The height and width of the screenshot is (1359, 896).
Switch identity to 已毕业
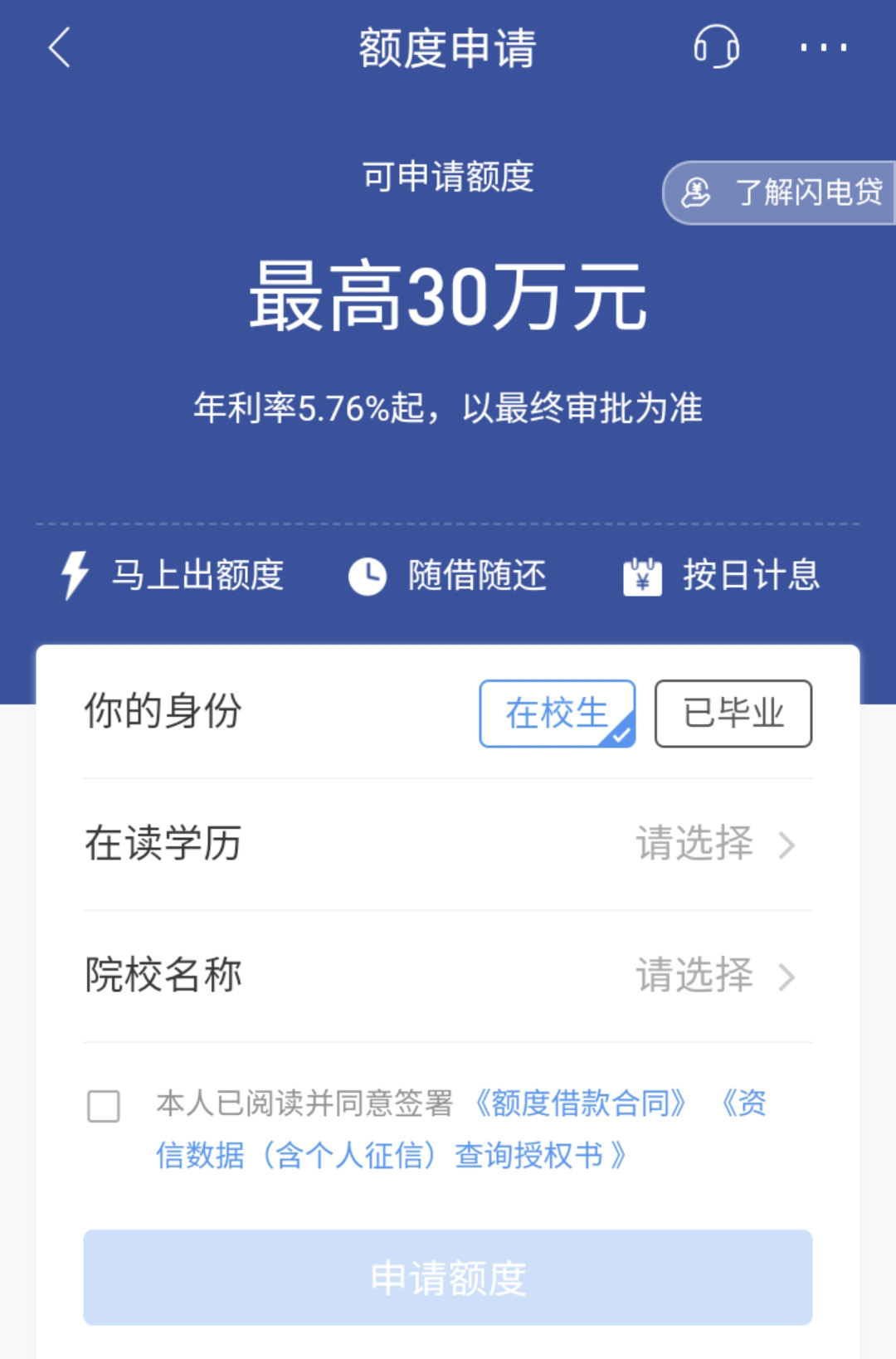tap(733, 715)
